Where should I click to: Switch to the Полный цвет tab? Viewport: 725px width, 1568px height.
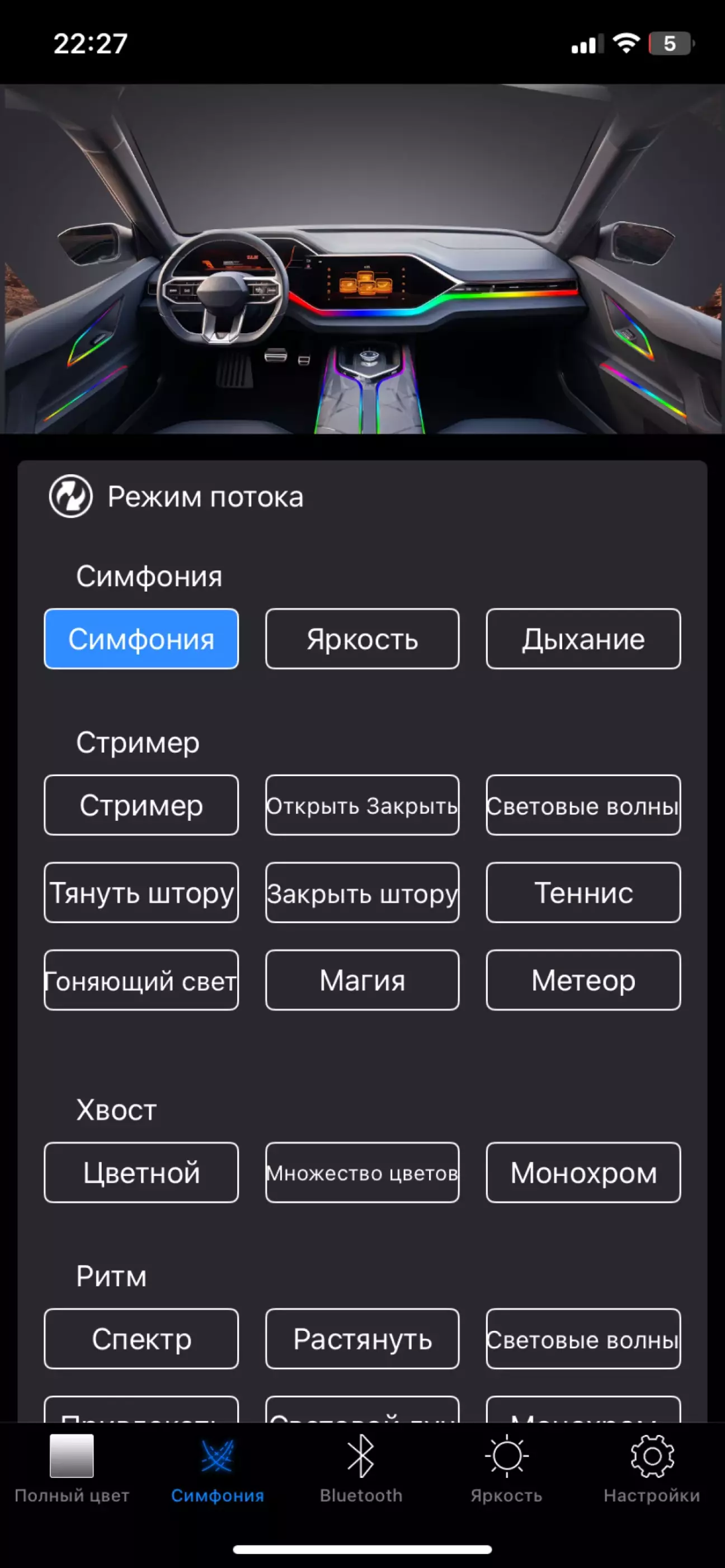[72, 1468]
